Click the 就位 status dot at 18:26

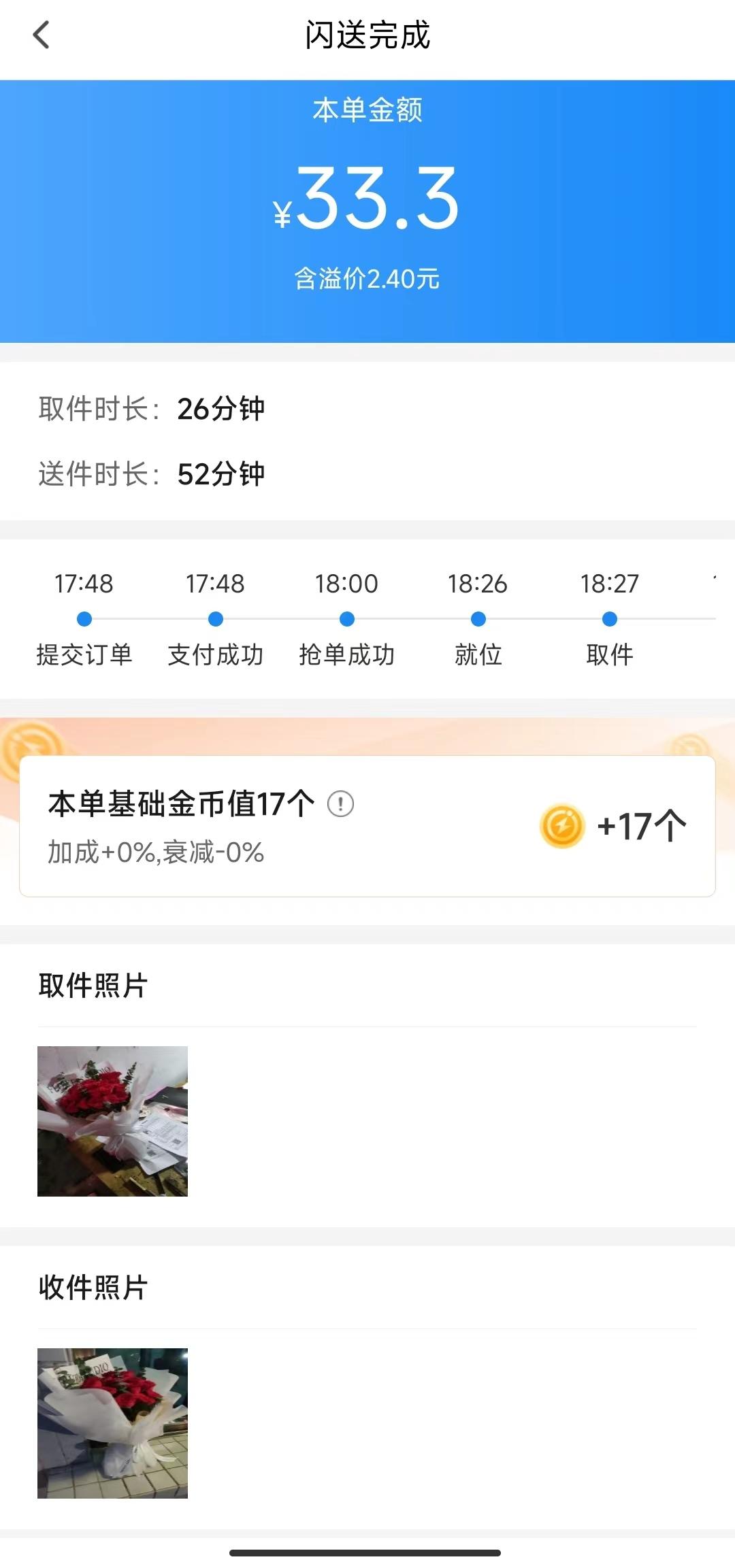478,619
